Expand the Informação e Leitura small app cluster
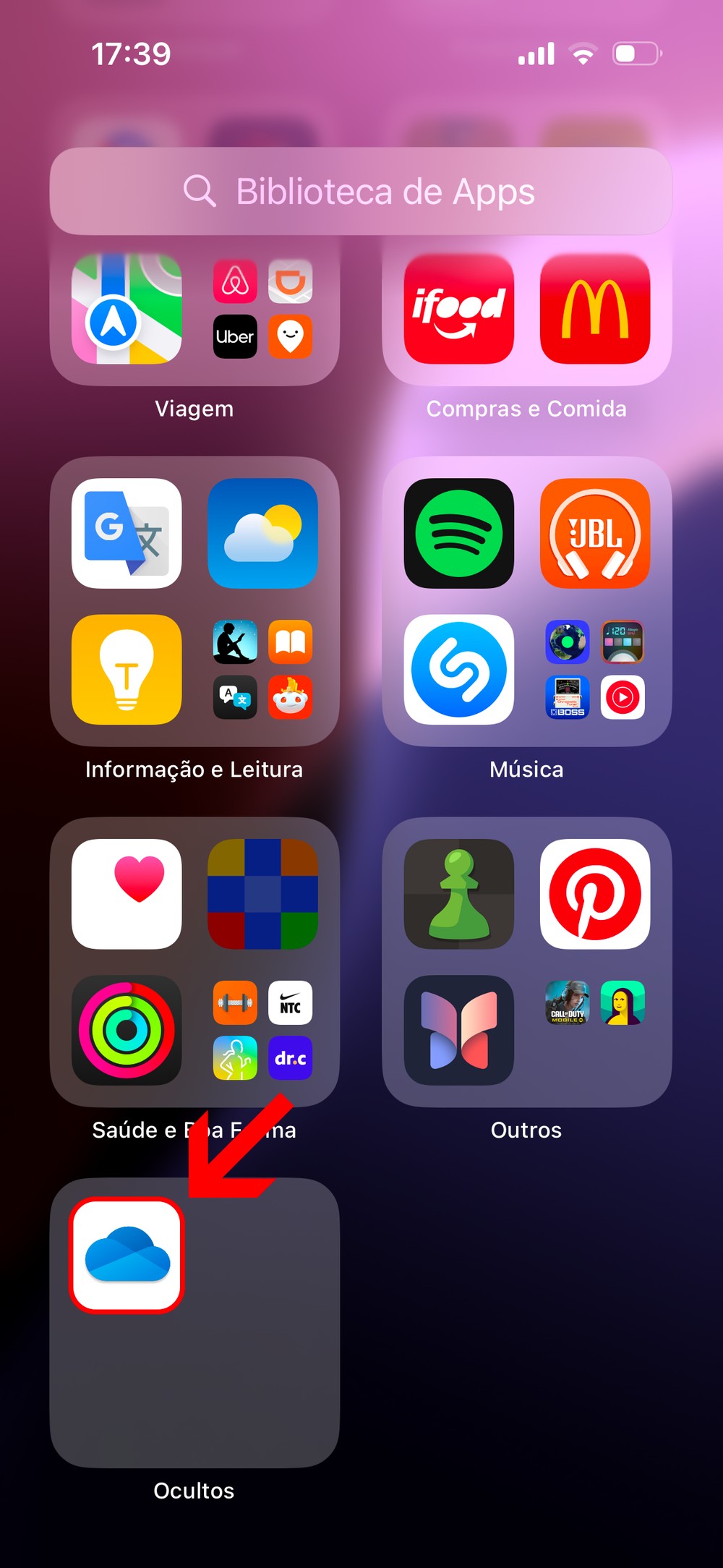The image size is (723, 1568). coord(262,670)
